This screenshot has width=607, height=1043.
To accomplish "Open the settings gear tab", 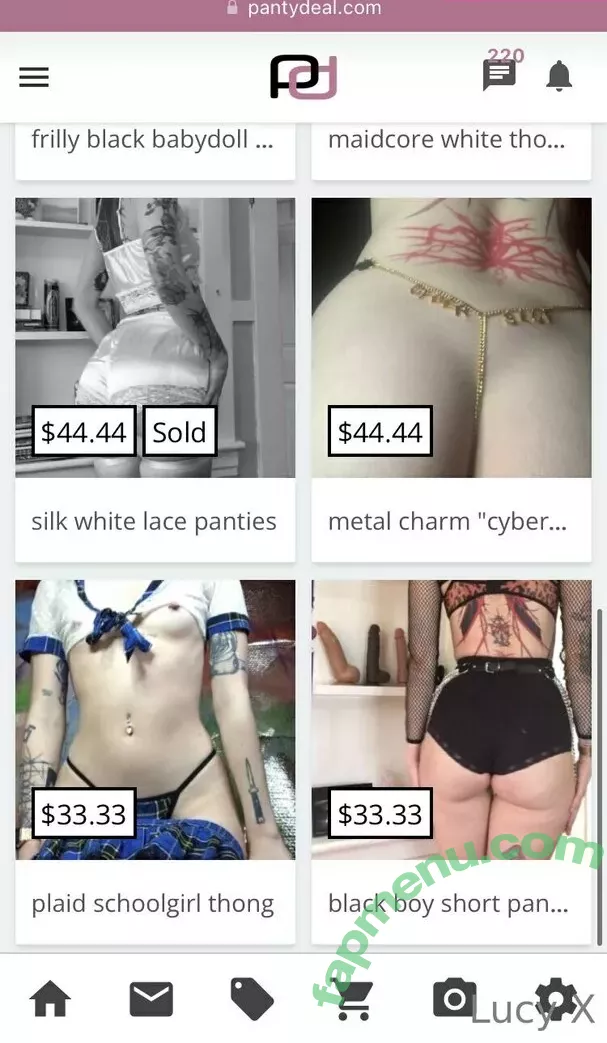I will [556, 998].
